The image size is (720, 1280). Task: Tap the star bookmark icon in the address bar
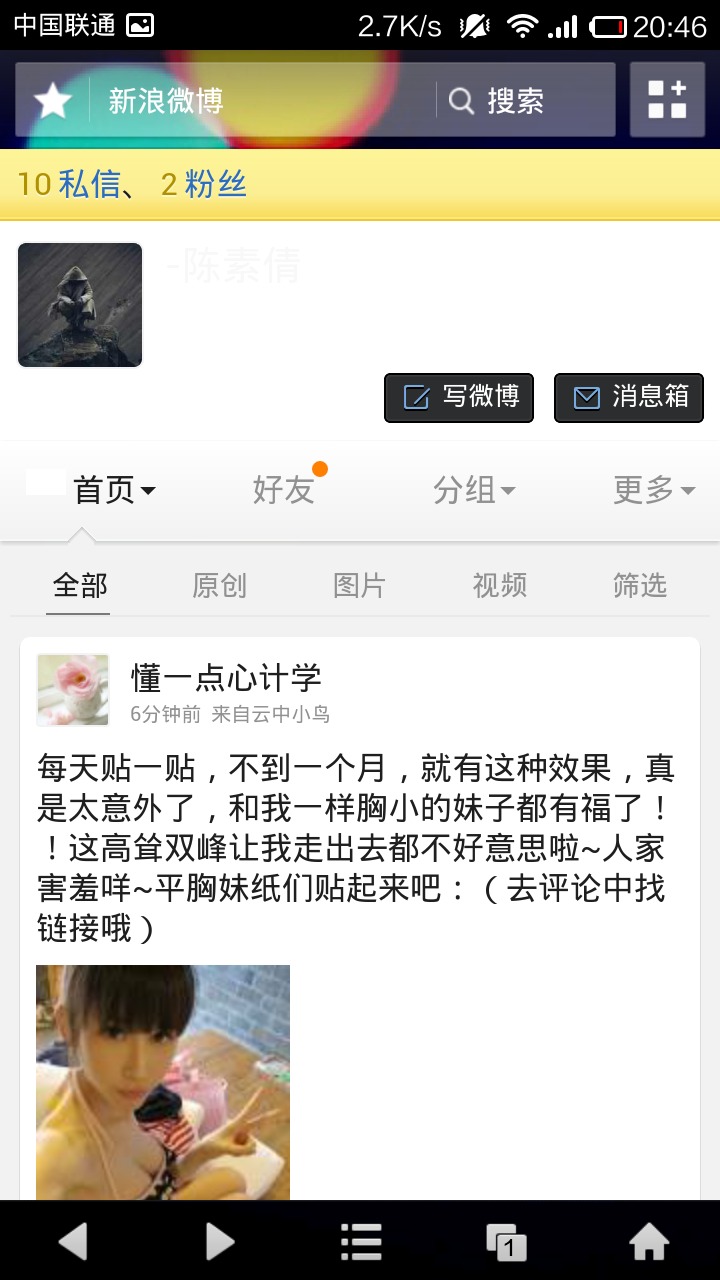click(x=53, y=100)
